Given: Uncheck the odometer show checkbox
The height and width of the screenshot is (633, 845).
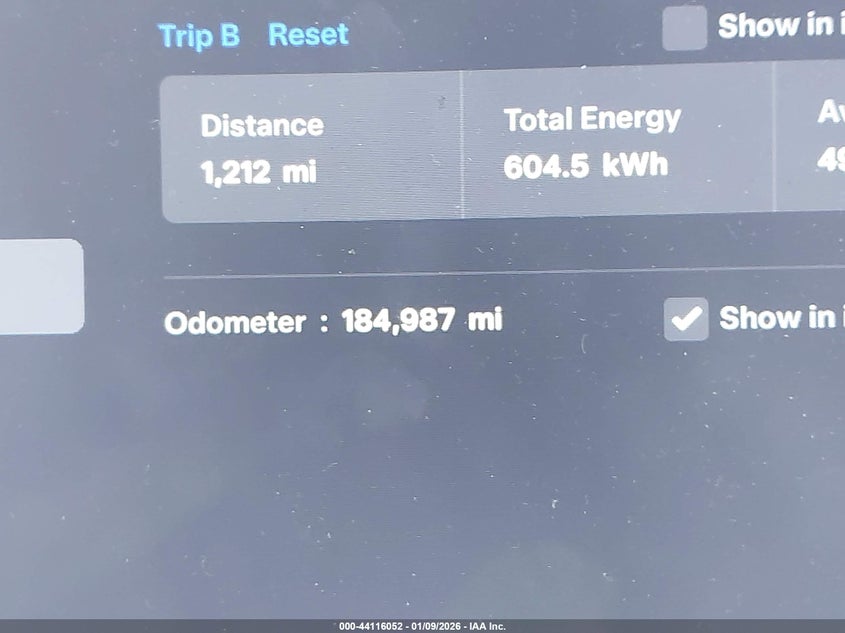Looking at the screenshot, I should [686, 320].
